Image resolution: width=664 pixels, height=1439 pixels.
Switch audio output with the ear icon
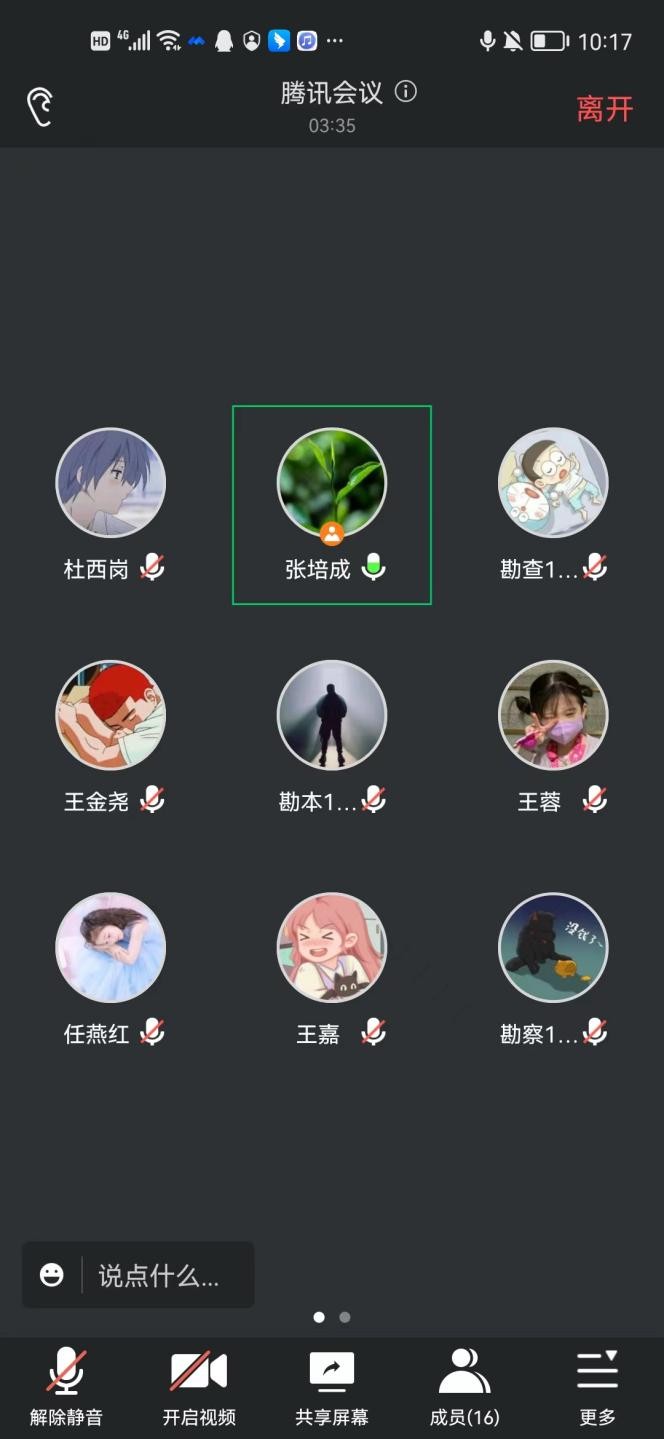40,107
